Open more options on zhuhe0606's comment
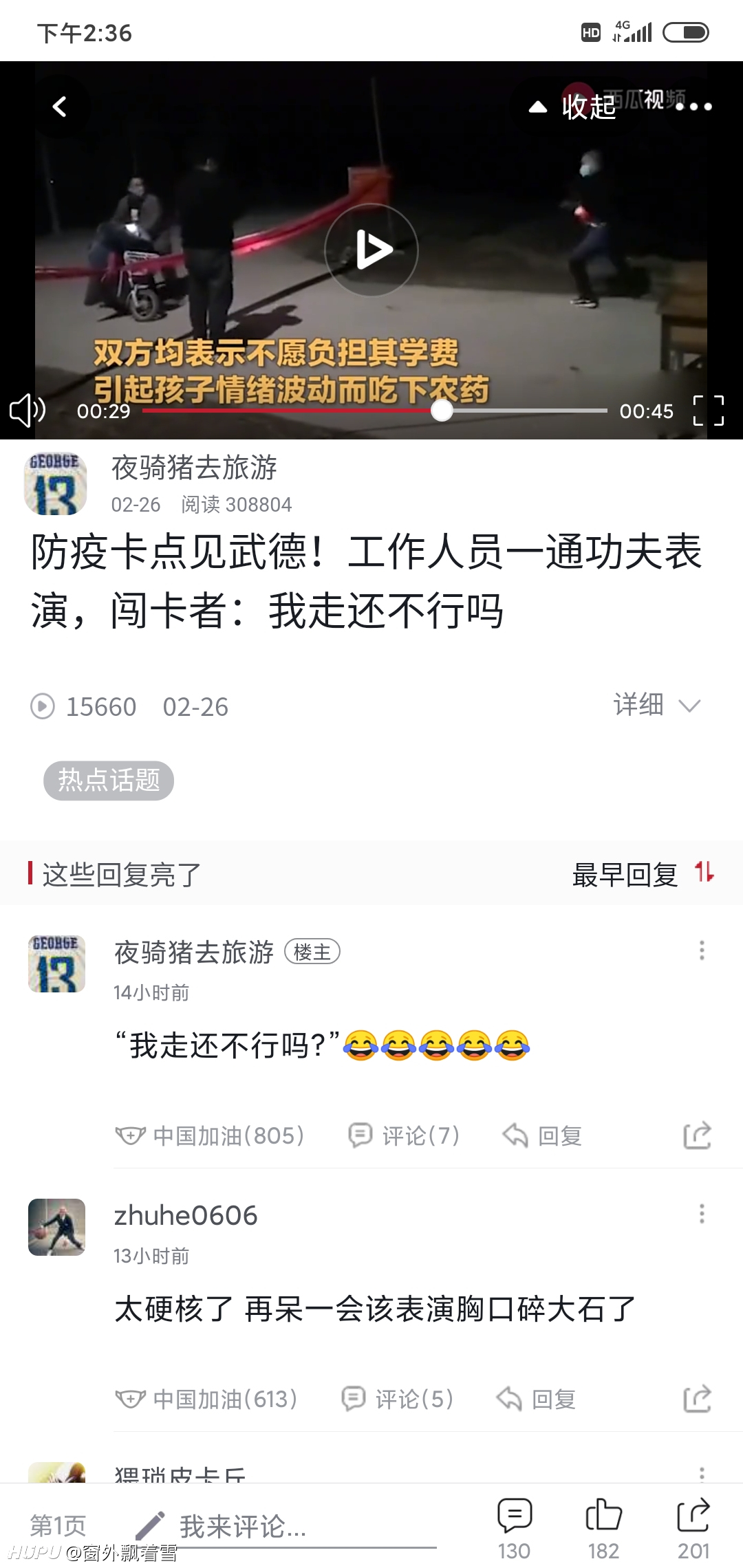 pos(702,1214)
